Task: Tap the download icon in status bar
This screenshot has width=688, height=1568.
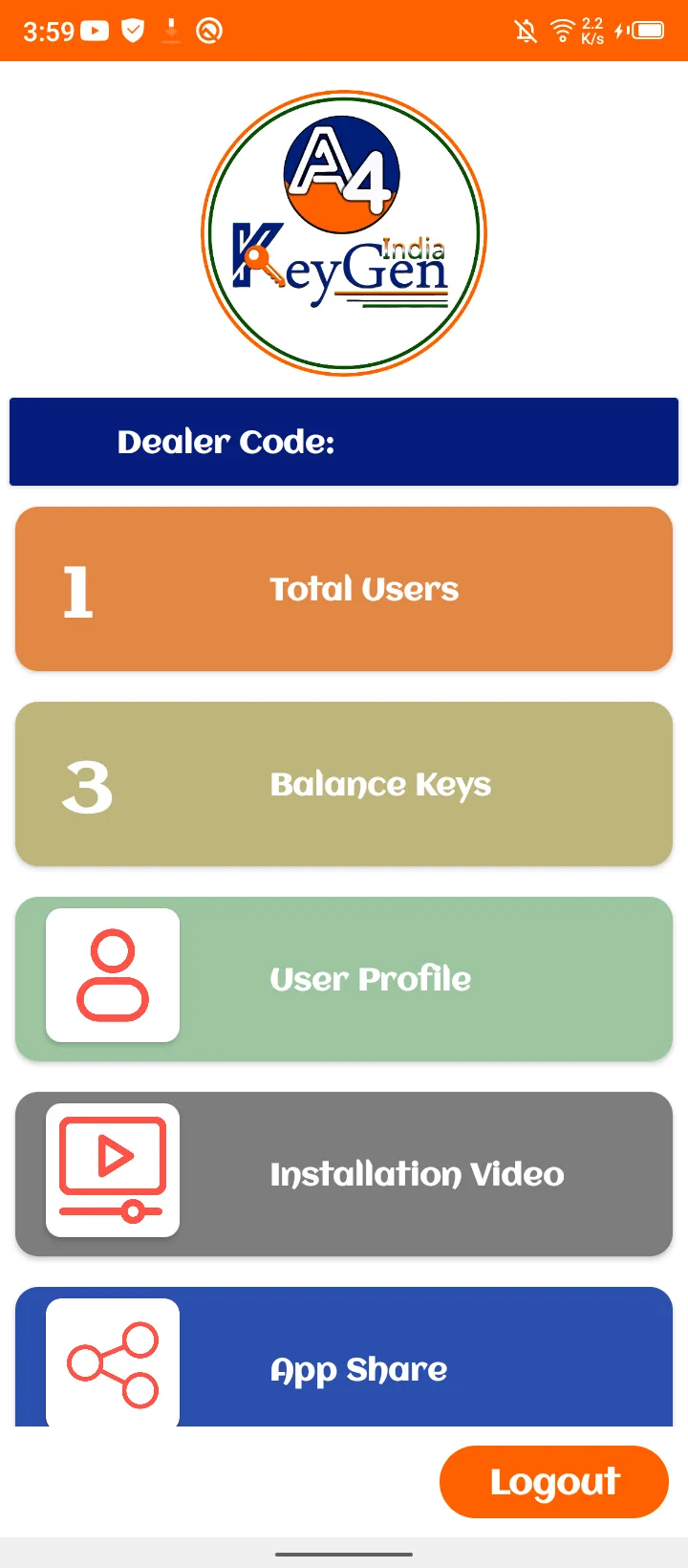Action: 172,30
